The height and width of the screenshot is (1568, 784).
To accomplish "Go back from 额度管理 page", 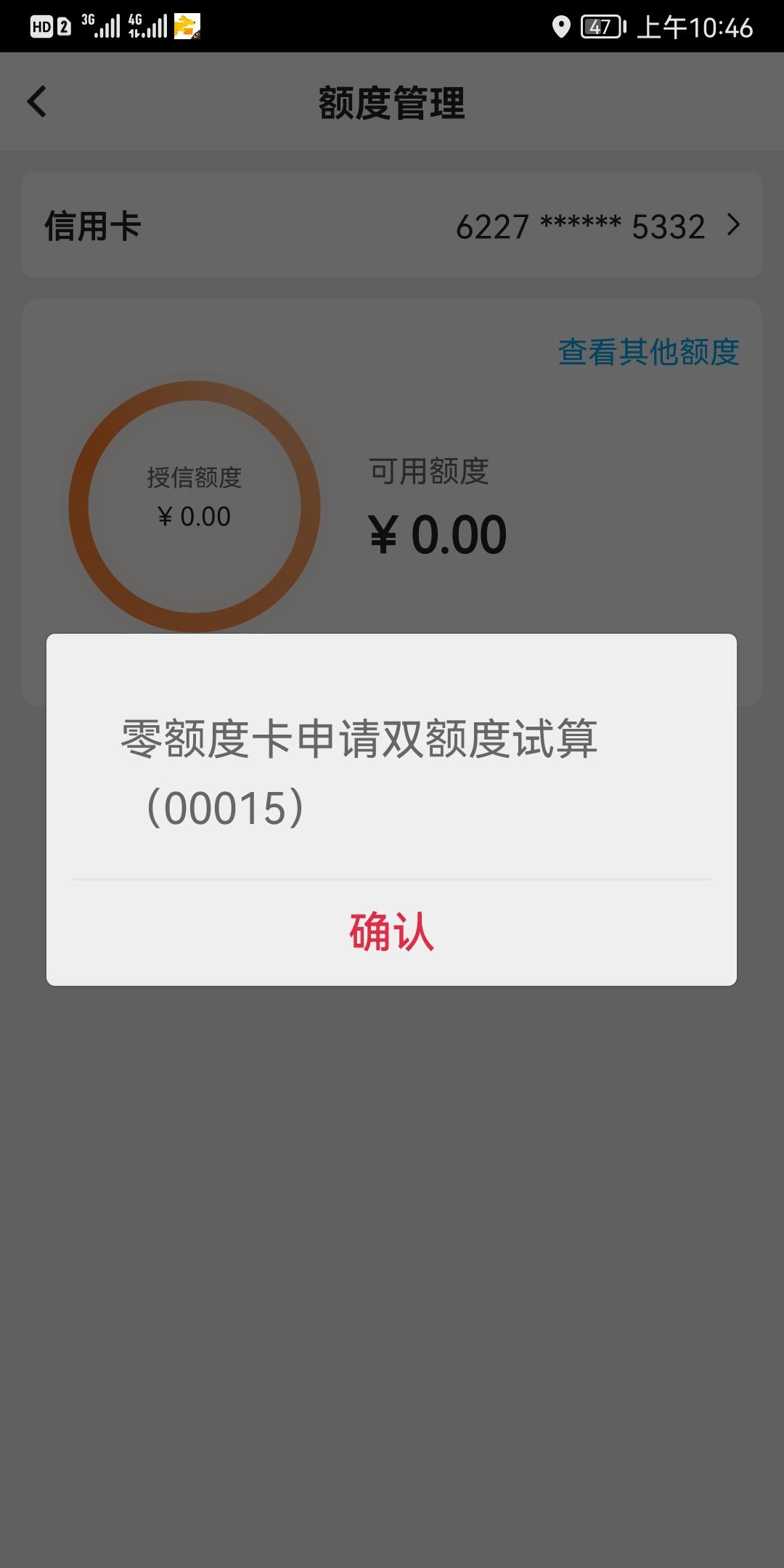I will tap(37, 102).
